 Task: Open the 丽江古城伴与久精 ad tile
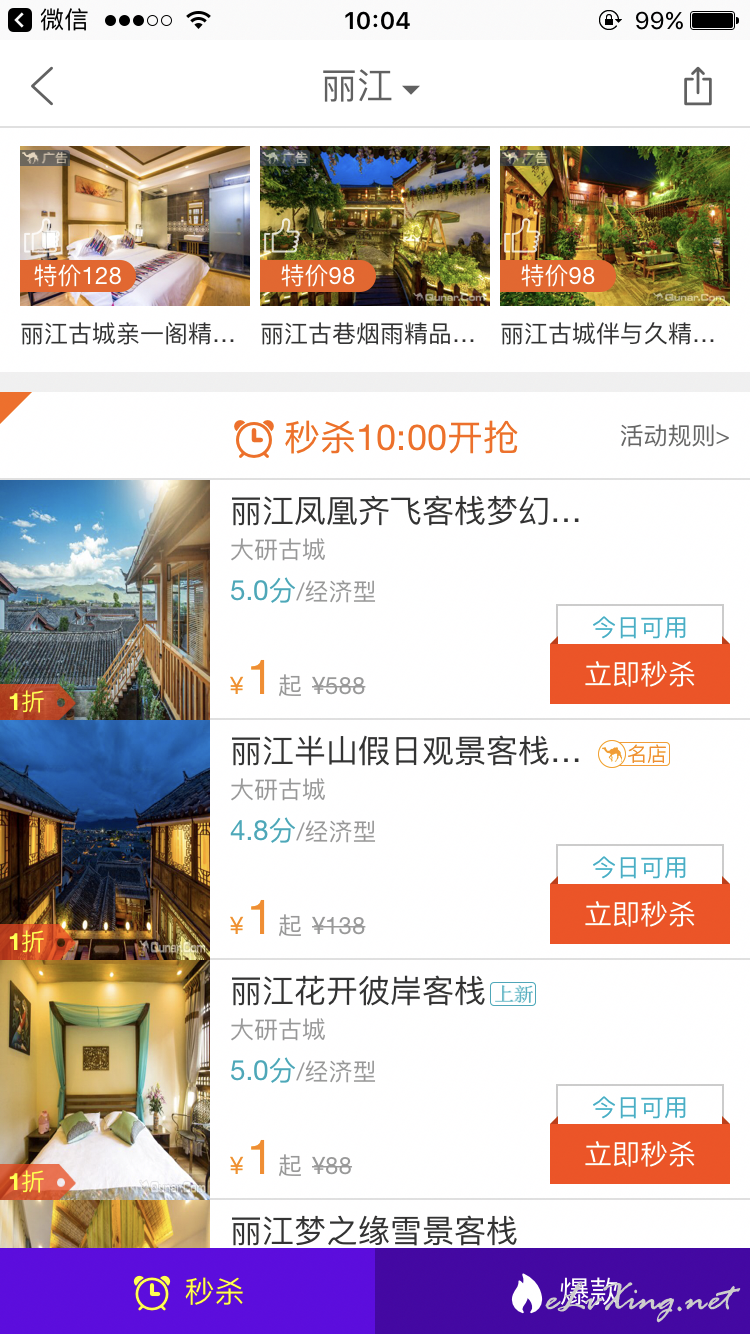[614, 247]
